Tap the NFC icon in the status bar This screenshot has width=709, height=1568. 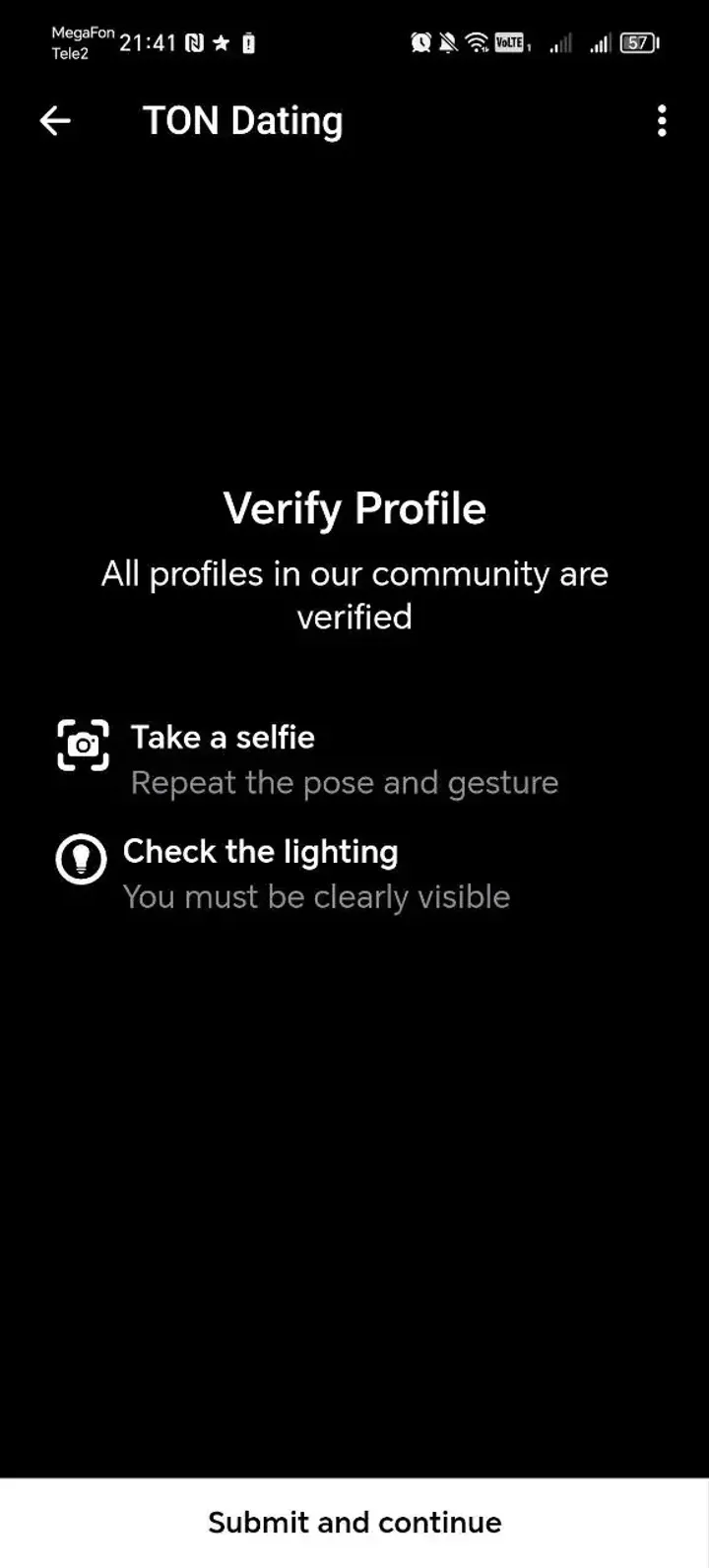[194, 42]
